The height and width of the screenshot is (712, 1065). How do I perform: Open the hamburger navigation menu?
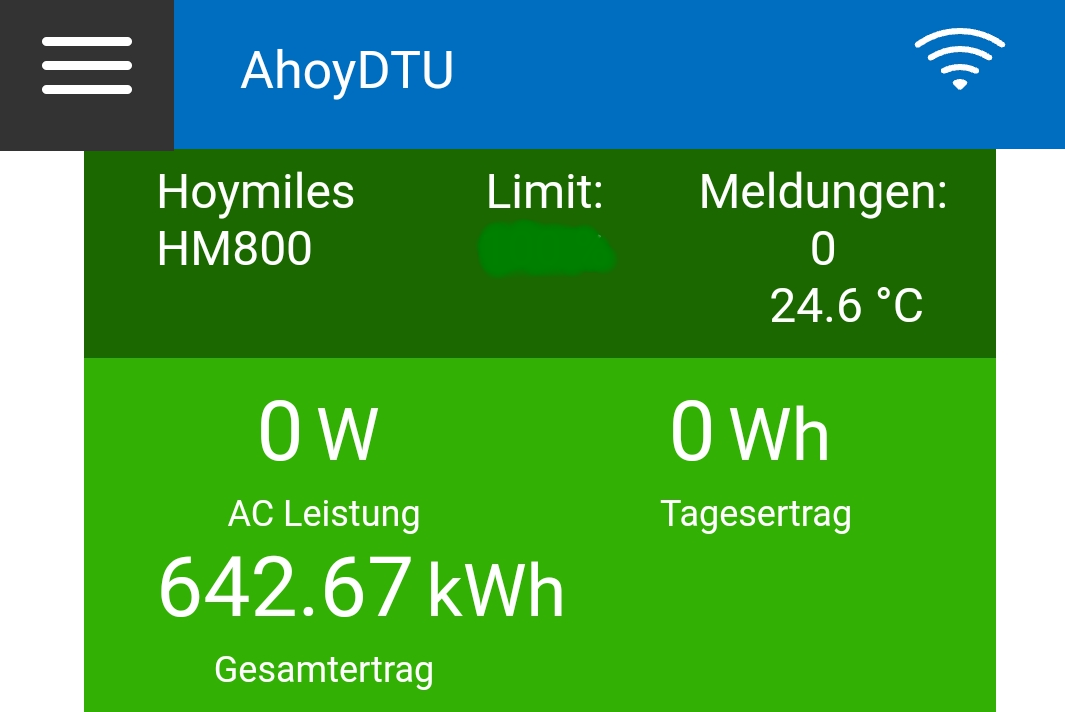click(87, 67)
